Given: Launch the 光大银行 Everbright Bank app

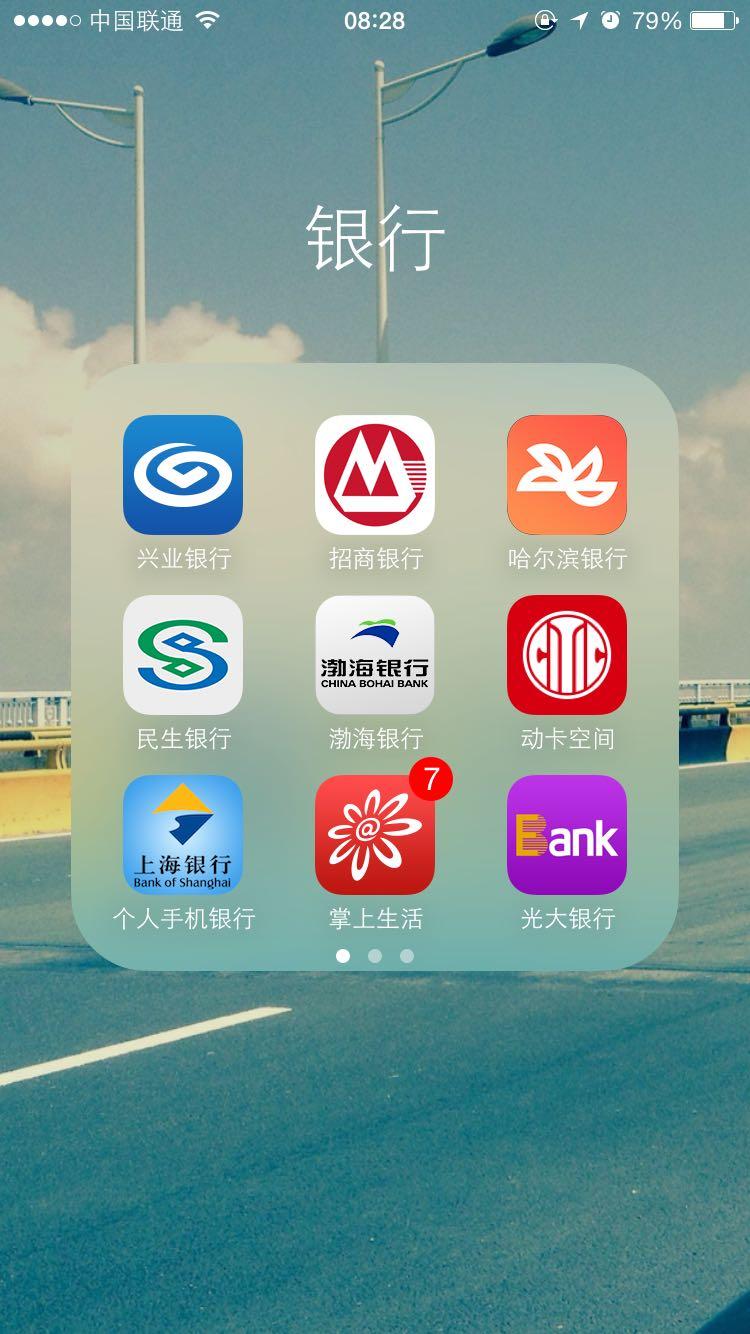Looking at the screenshot, I should click(x=566, y=835).
